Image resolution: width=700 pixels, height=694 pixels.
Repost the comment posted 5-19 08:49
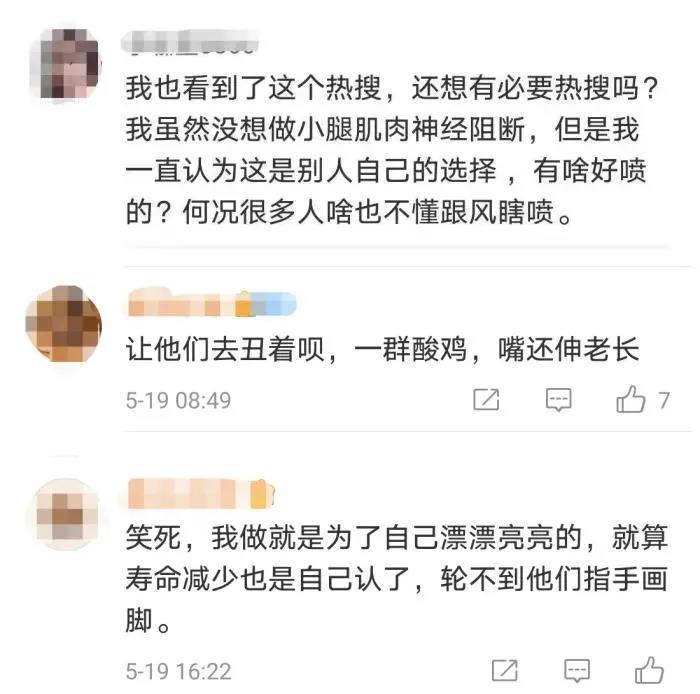[x=486, y=401]
